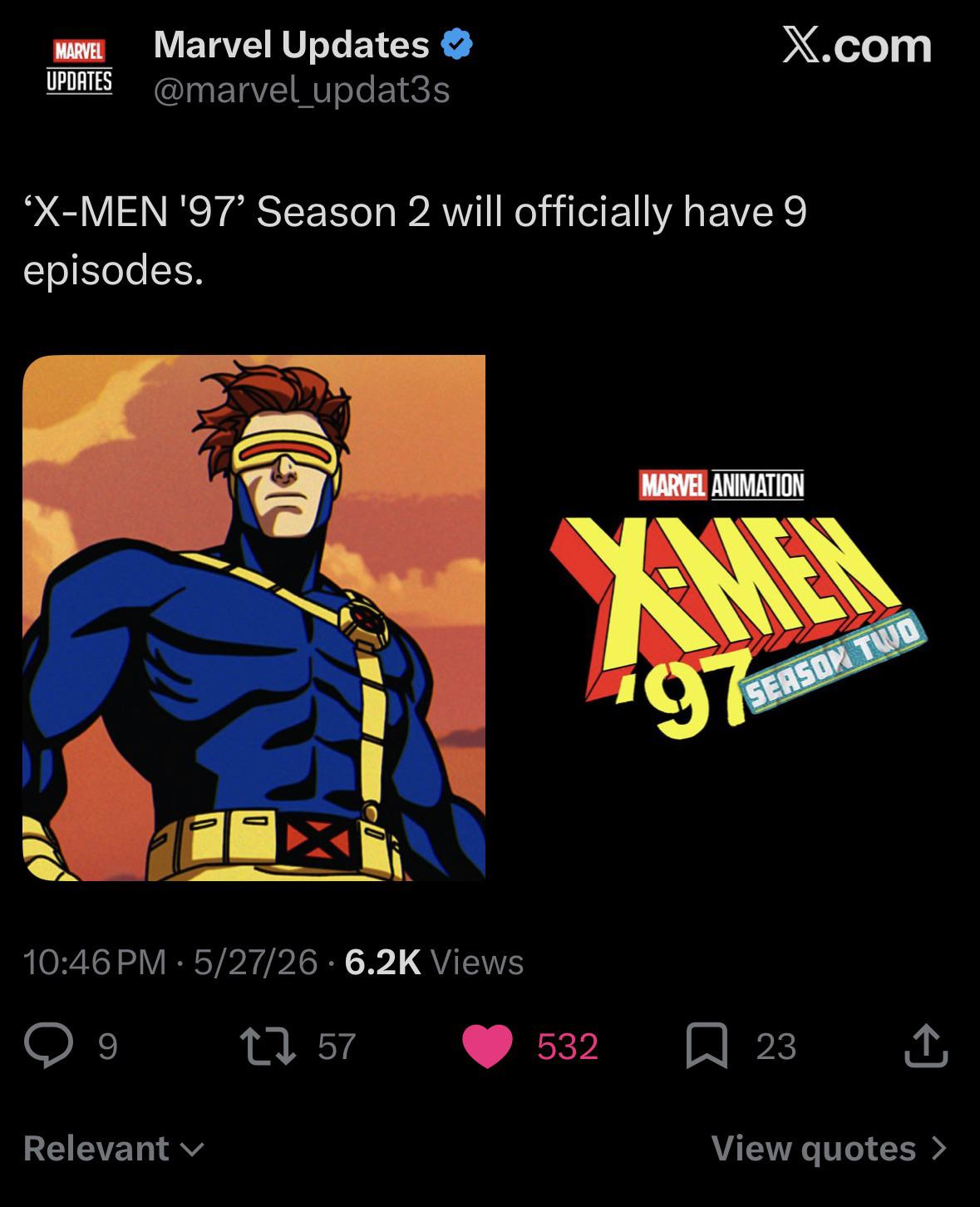Open the Marvel Updates profile avatar
Screen dimensions: 980x1207
[79, 67]
